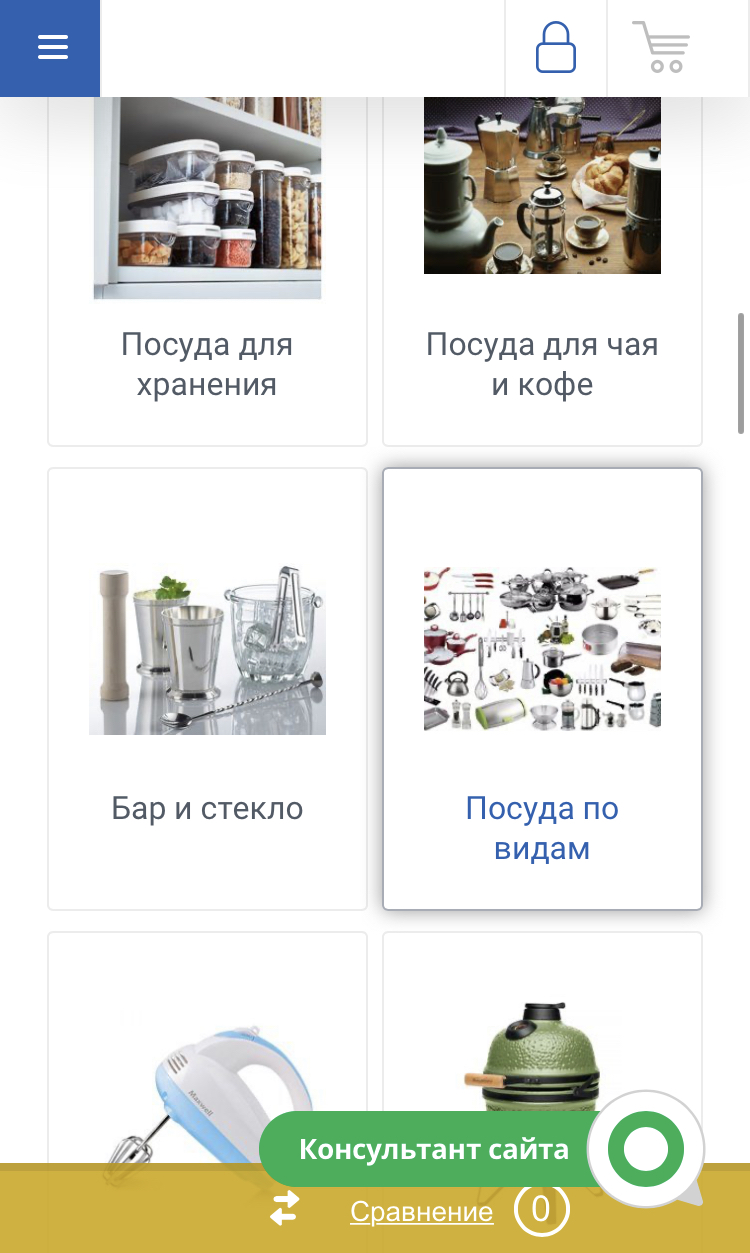
Task: Open the hamburger menu
Action: (x=50, y=48)
